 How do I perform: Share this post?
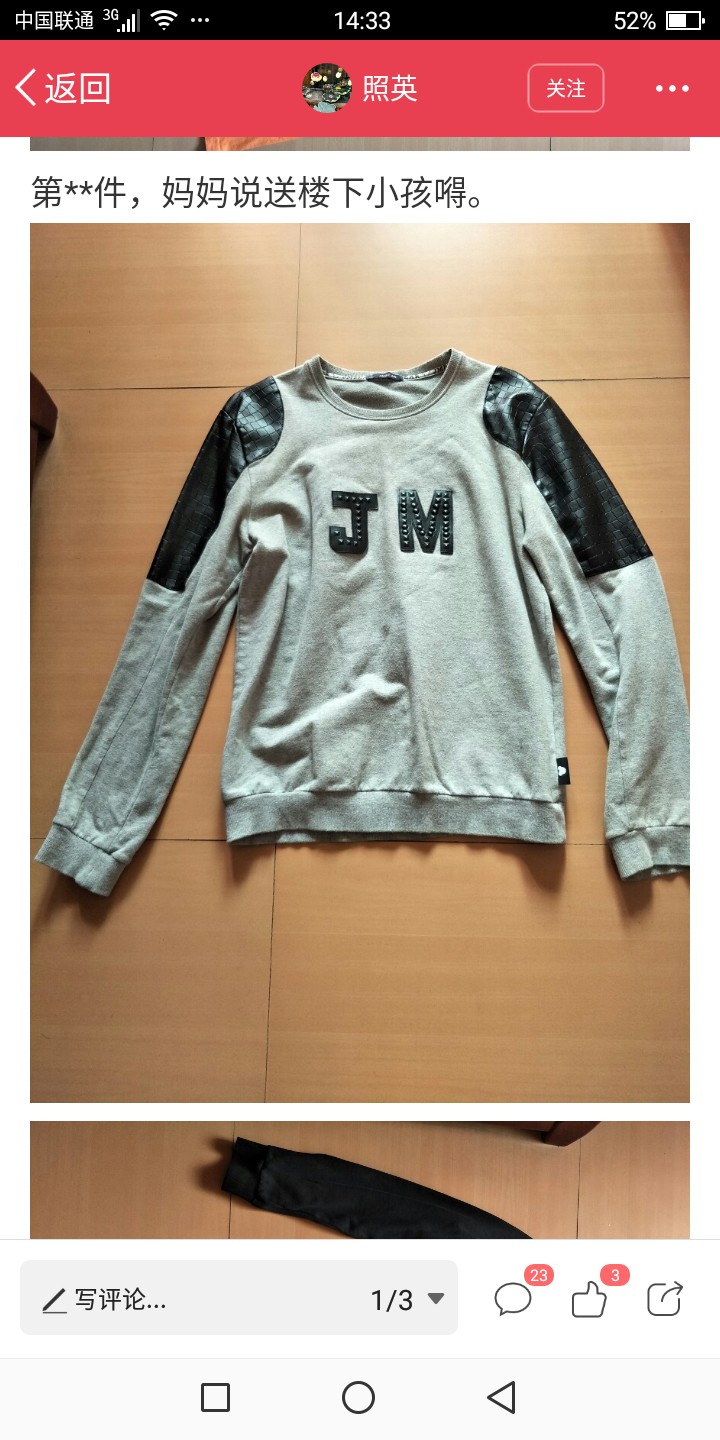pyautogui.click(x=665, y=1298)
